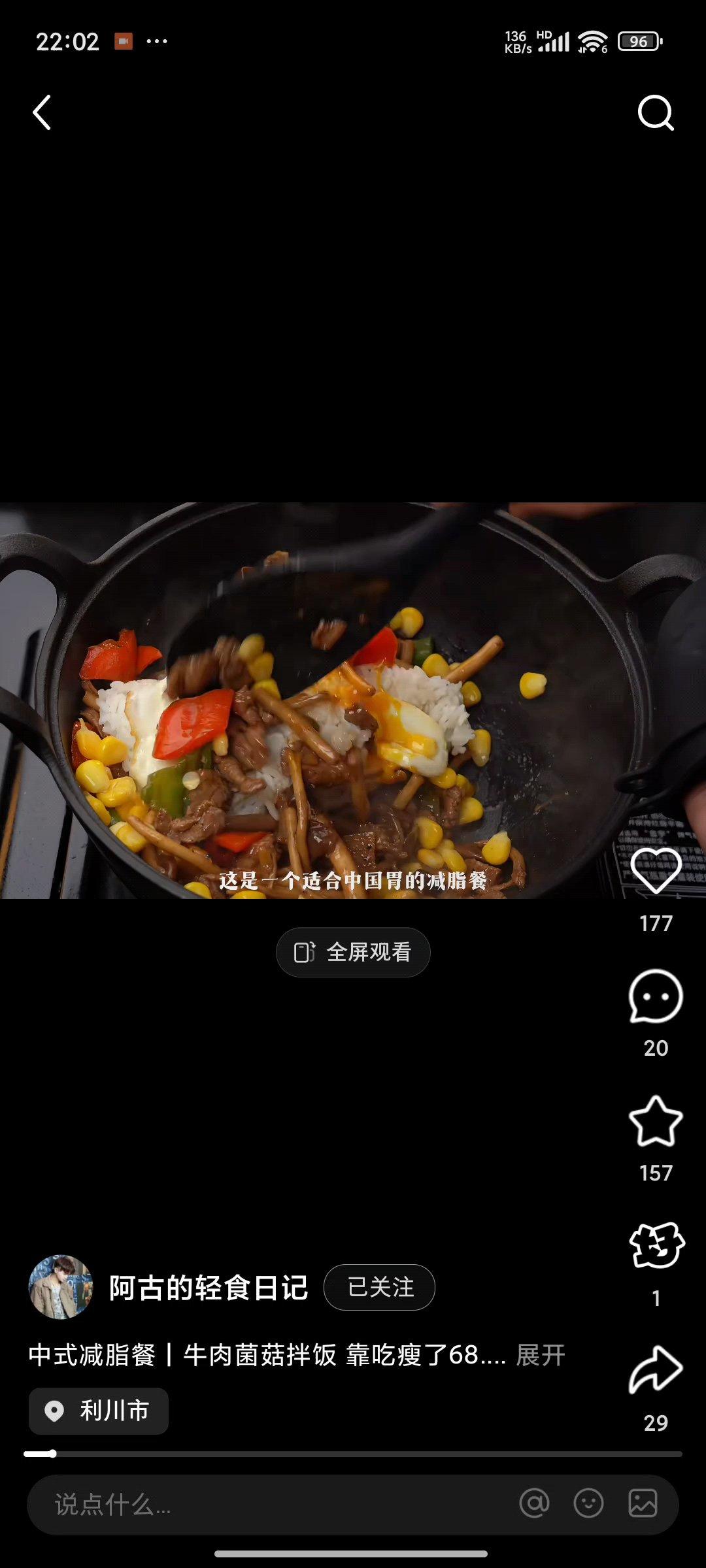
Task: Tap the 说点什么 comment field
Action: pyautogui.click(x=261, y=1505)
